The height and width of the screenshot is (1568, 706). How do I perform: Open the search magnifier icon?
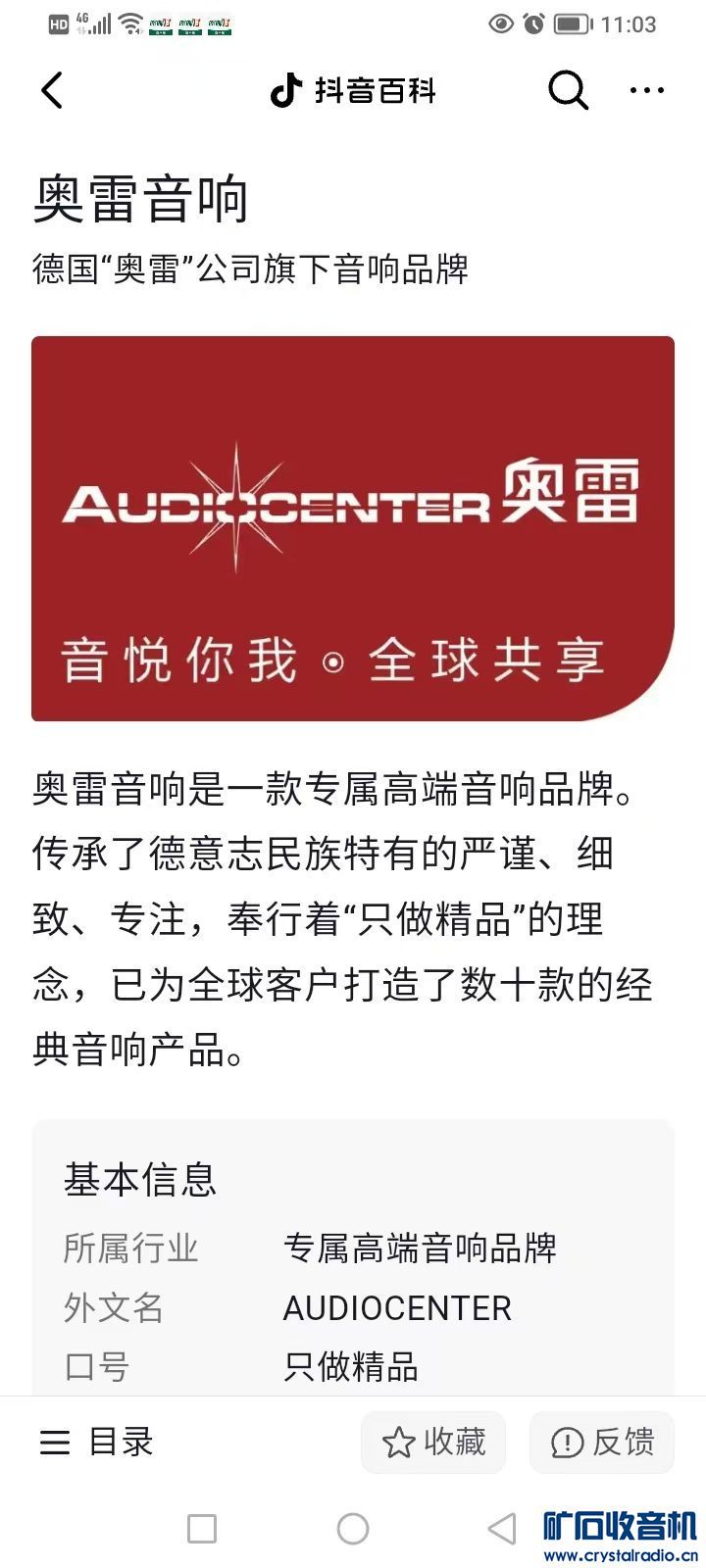point(568,90)
